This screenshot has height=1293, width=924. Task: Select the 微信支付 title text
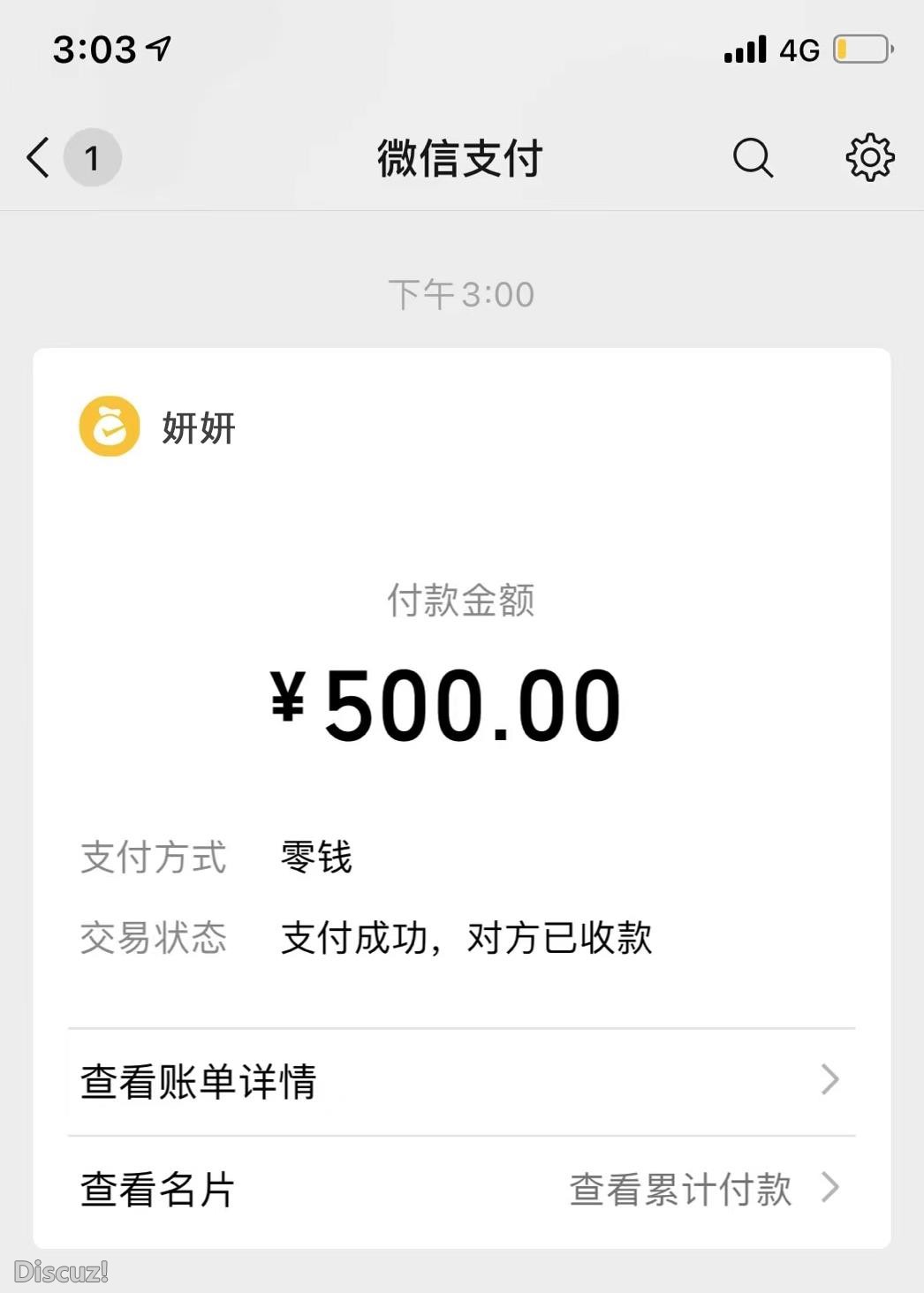click(x=462, y=159)
